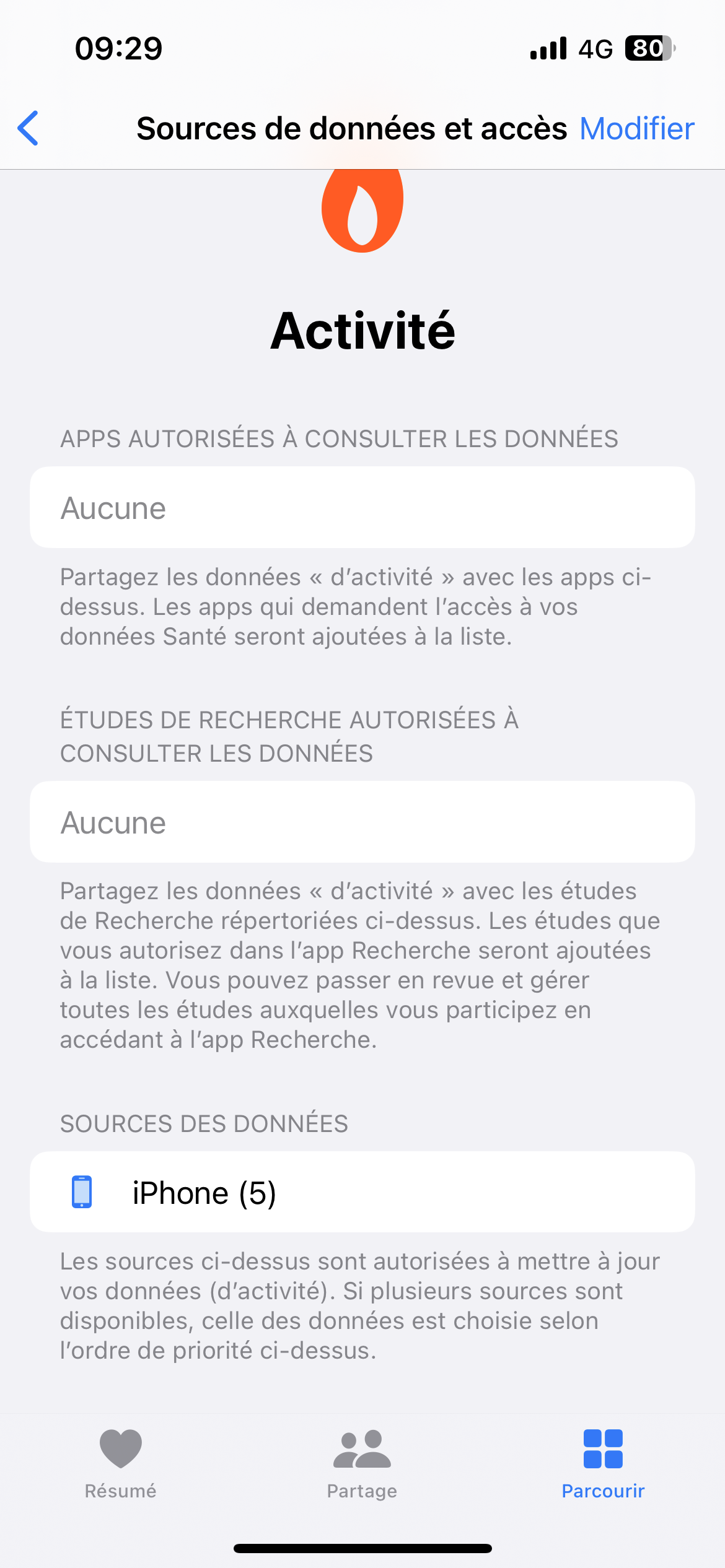Go back to the previous screen
Image resolution: width=725 pixels, height=1568 pixels.
[29, 128]
